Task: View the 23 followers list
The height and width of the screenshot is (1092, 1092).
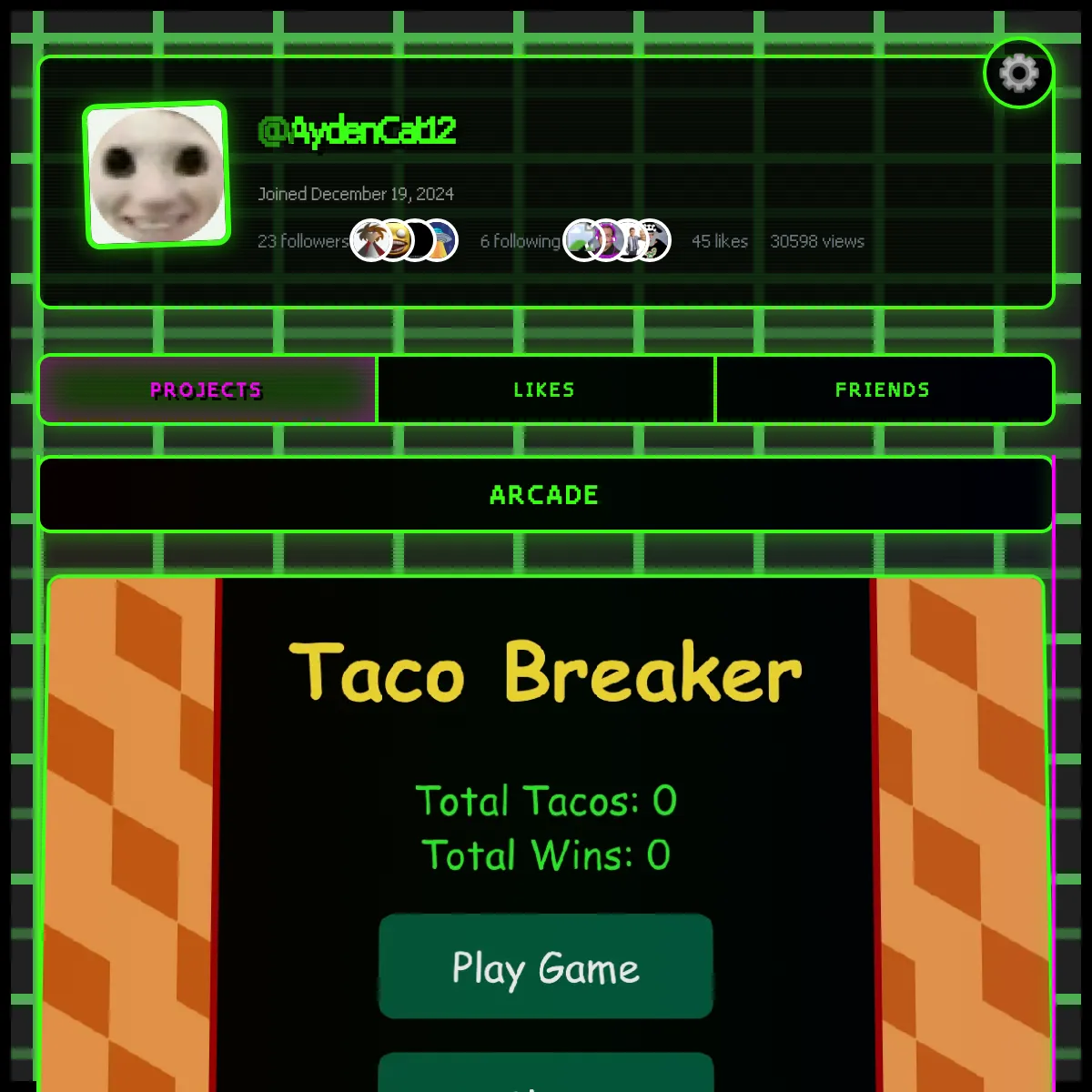Action: [302, 241]
